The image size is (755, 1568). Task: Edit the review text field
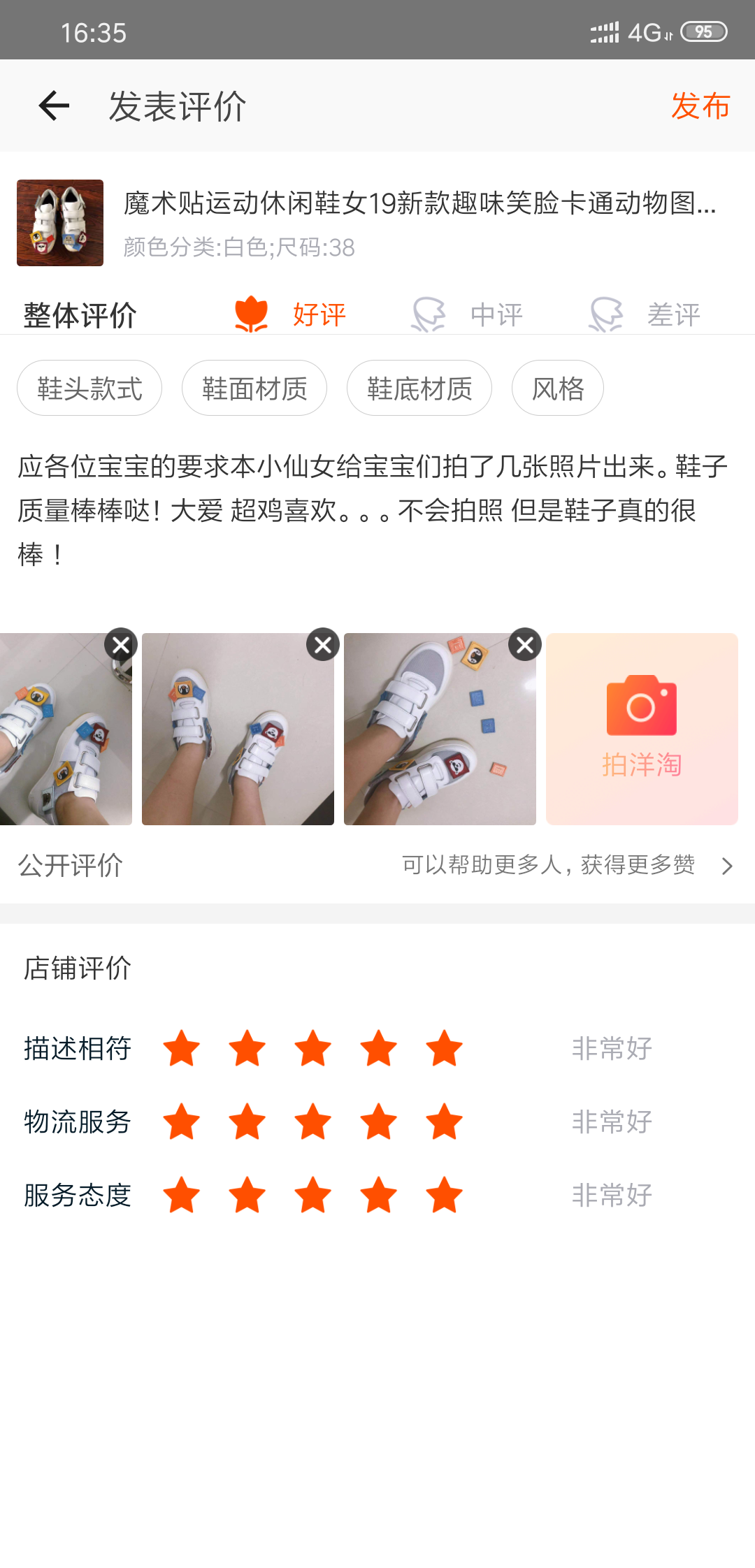[x=371, y=510]
